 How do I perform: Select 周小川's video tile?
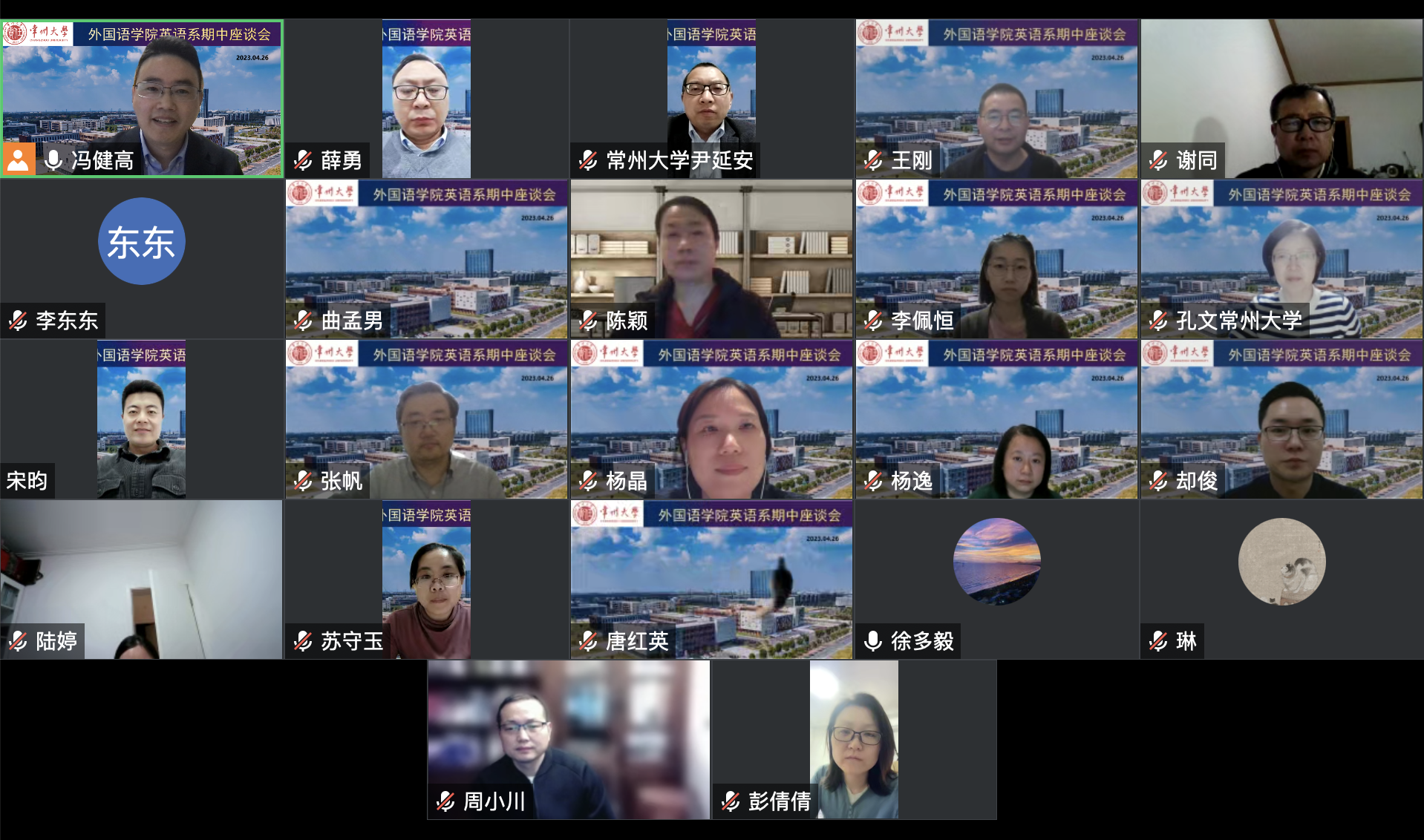[569, 739]
